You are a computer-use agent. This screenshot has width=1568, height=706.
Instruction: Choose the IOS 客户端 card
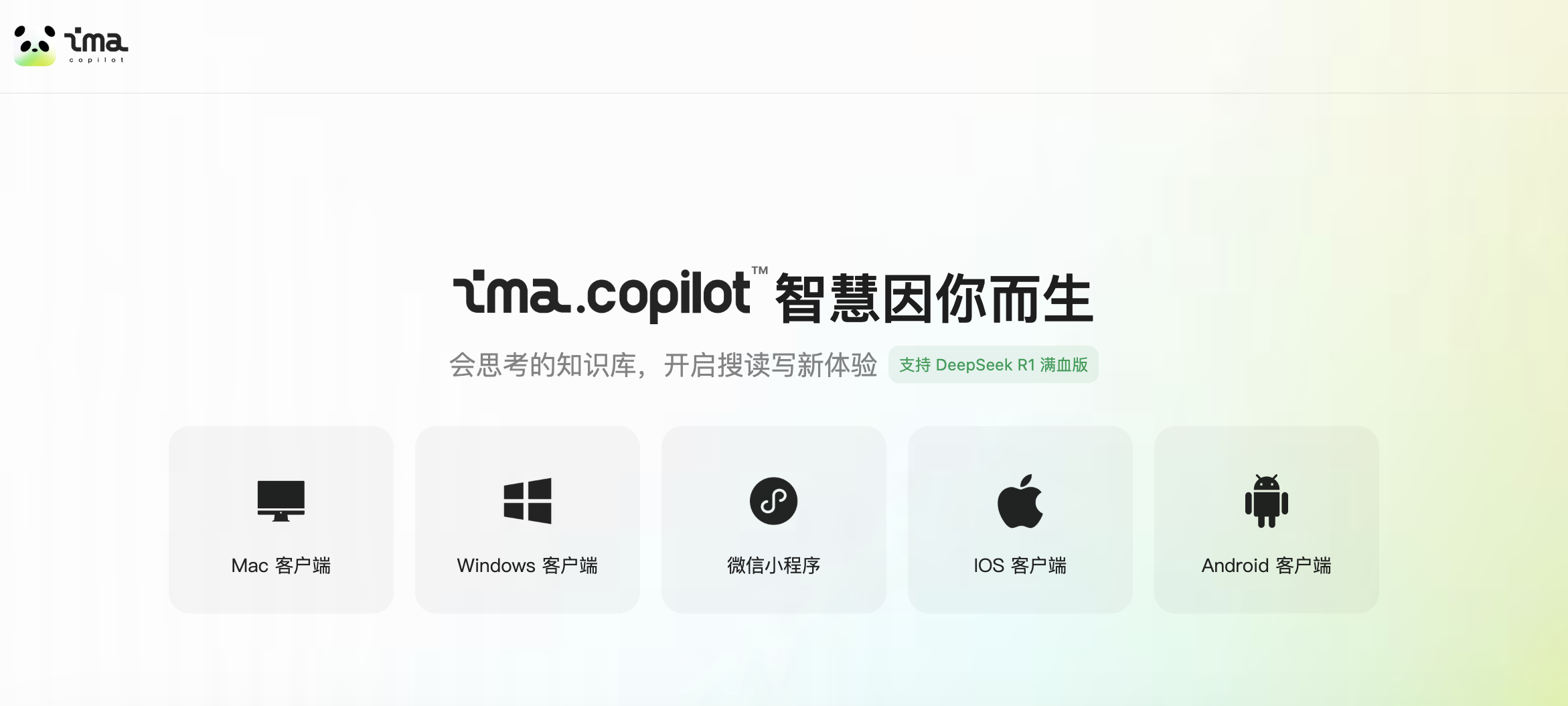point(1020,519)
